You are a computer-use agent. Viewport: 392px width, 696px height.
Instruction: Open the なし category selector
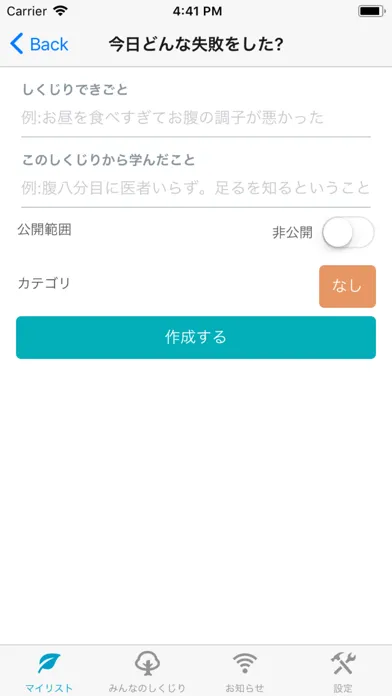(x=347, y=286)
